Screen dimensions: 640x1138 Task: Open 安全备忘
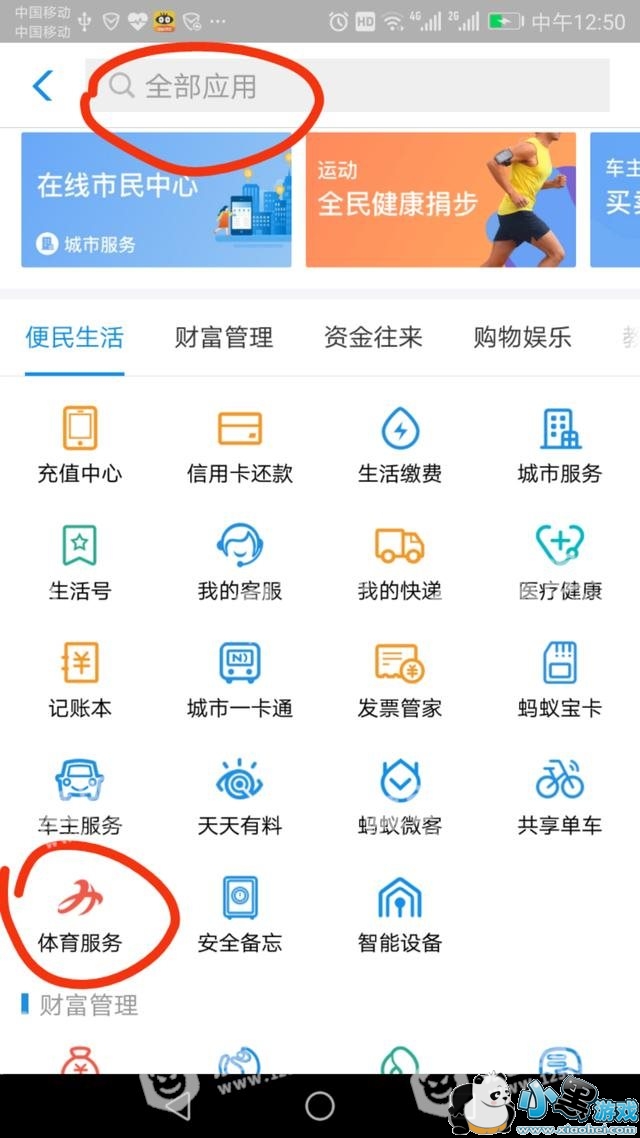pos(240,914)
